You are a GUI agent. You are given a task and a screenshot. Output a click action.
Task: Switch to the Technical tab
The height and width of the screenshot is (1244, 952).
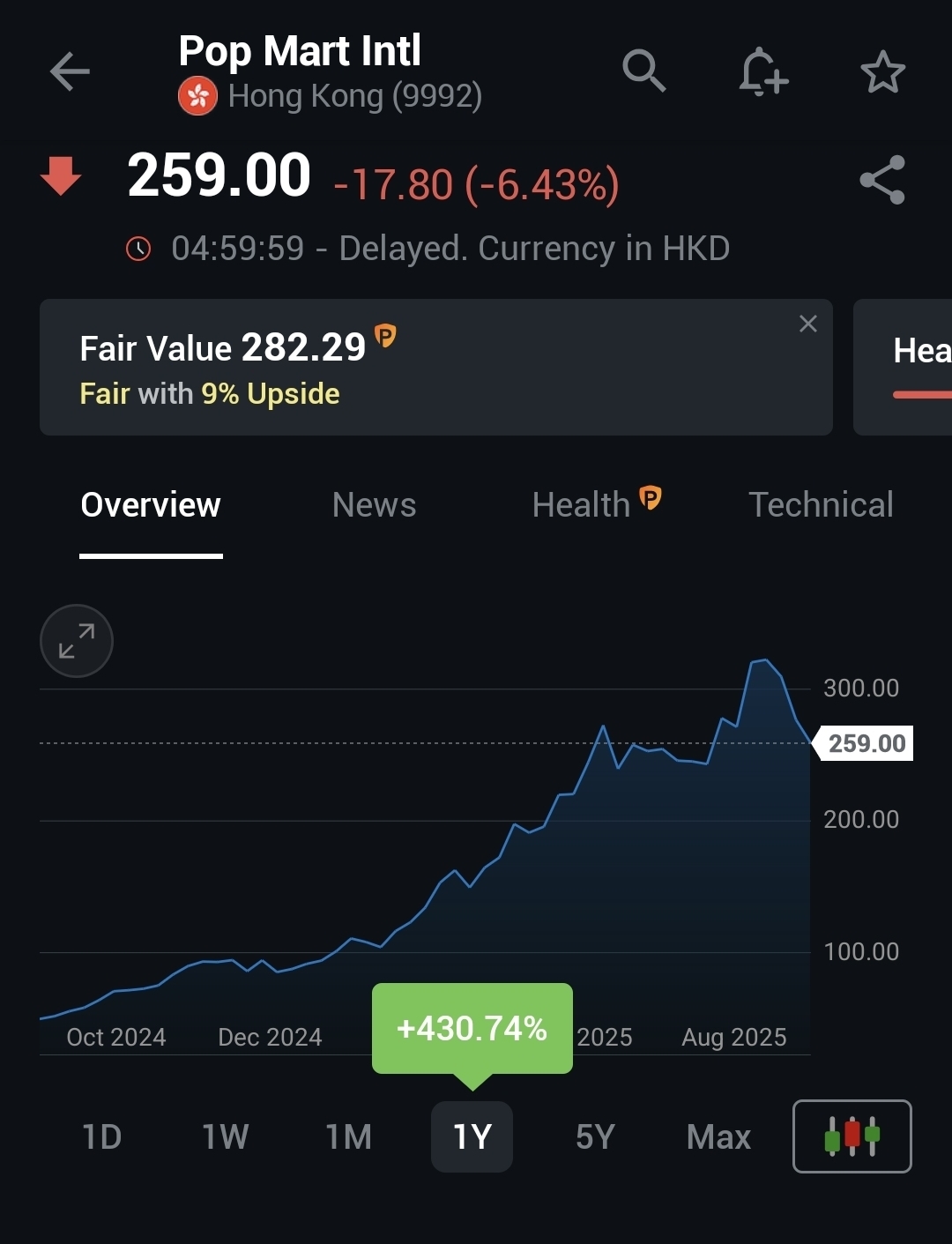point(821,505)
